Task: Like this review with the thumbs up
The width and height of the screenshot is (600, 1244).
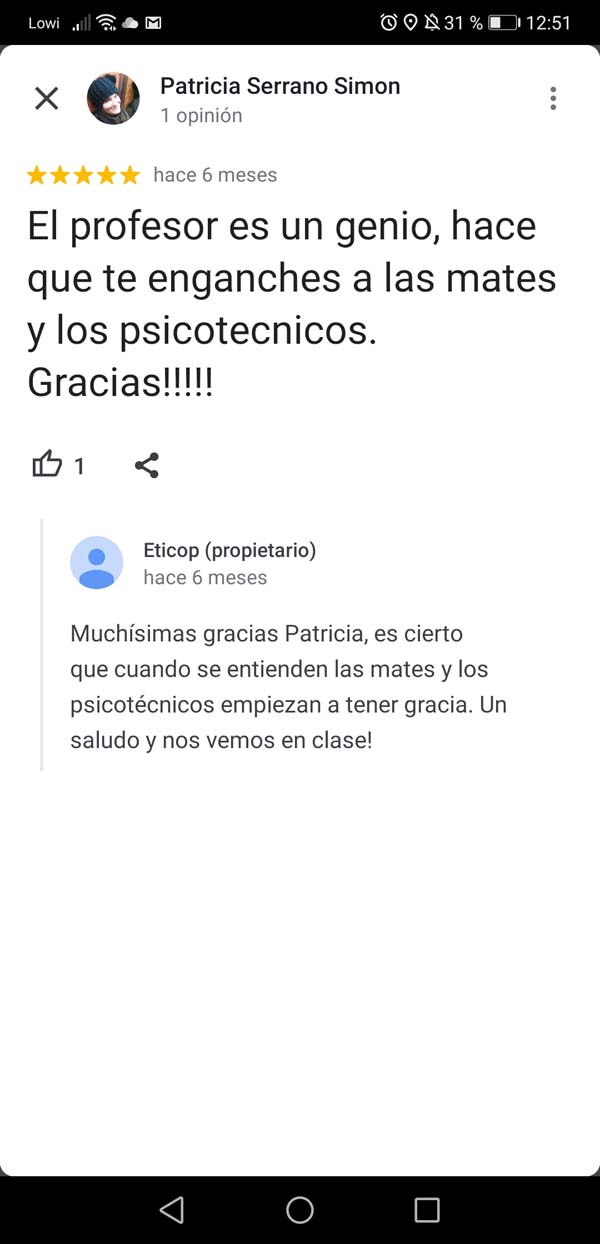Action: (x=47, y=465)
